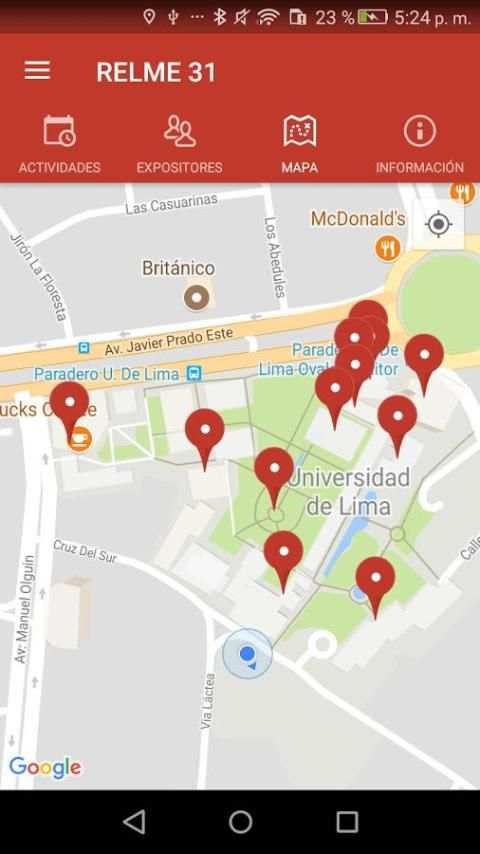Switch to the Actividades tab

pyautogui.click(x=59, y=144)
